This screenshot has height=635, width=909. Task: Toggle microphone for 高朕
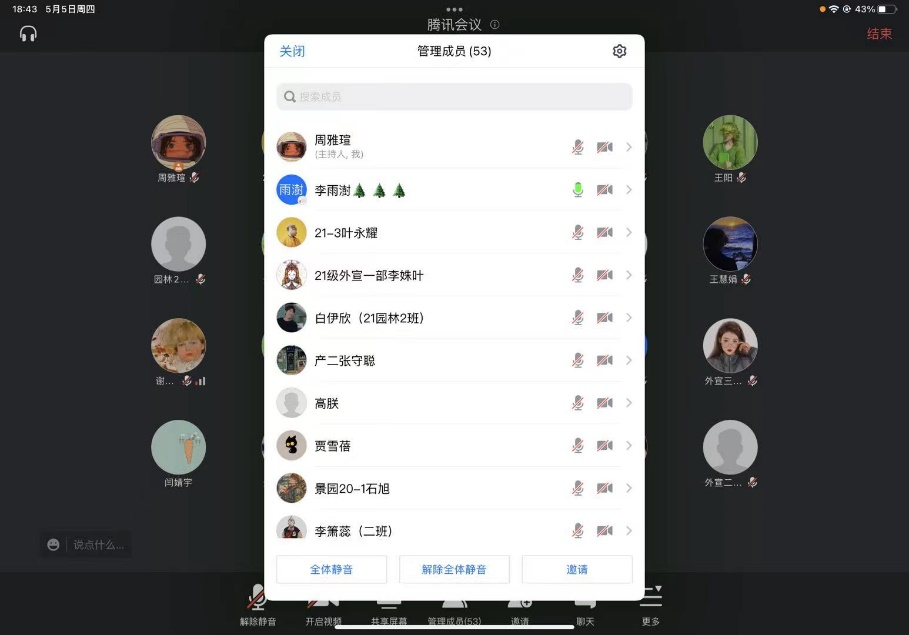[x=578, y=403]
